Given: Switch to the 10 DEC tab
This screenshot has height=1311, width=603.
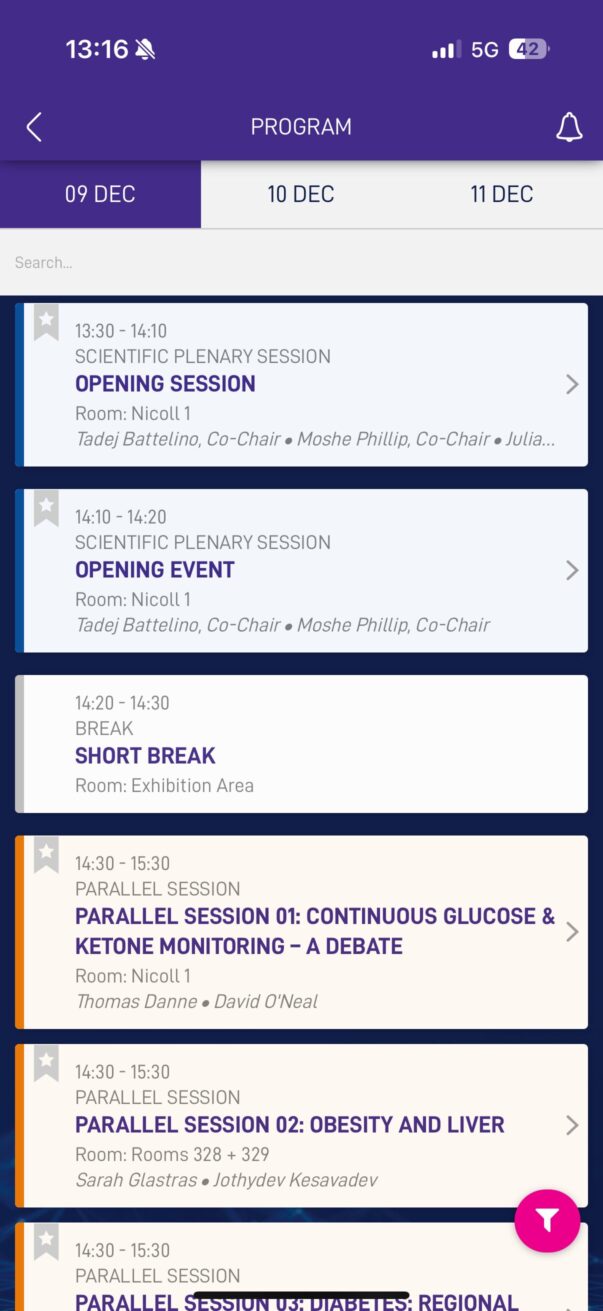Looking at the screenshot, I should click(301, 194).
